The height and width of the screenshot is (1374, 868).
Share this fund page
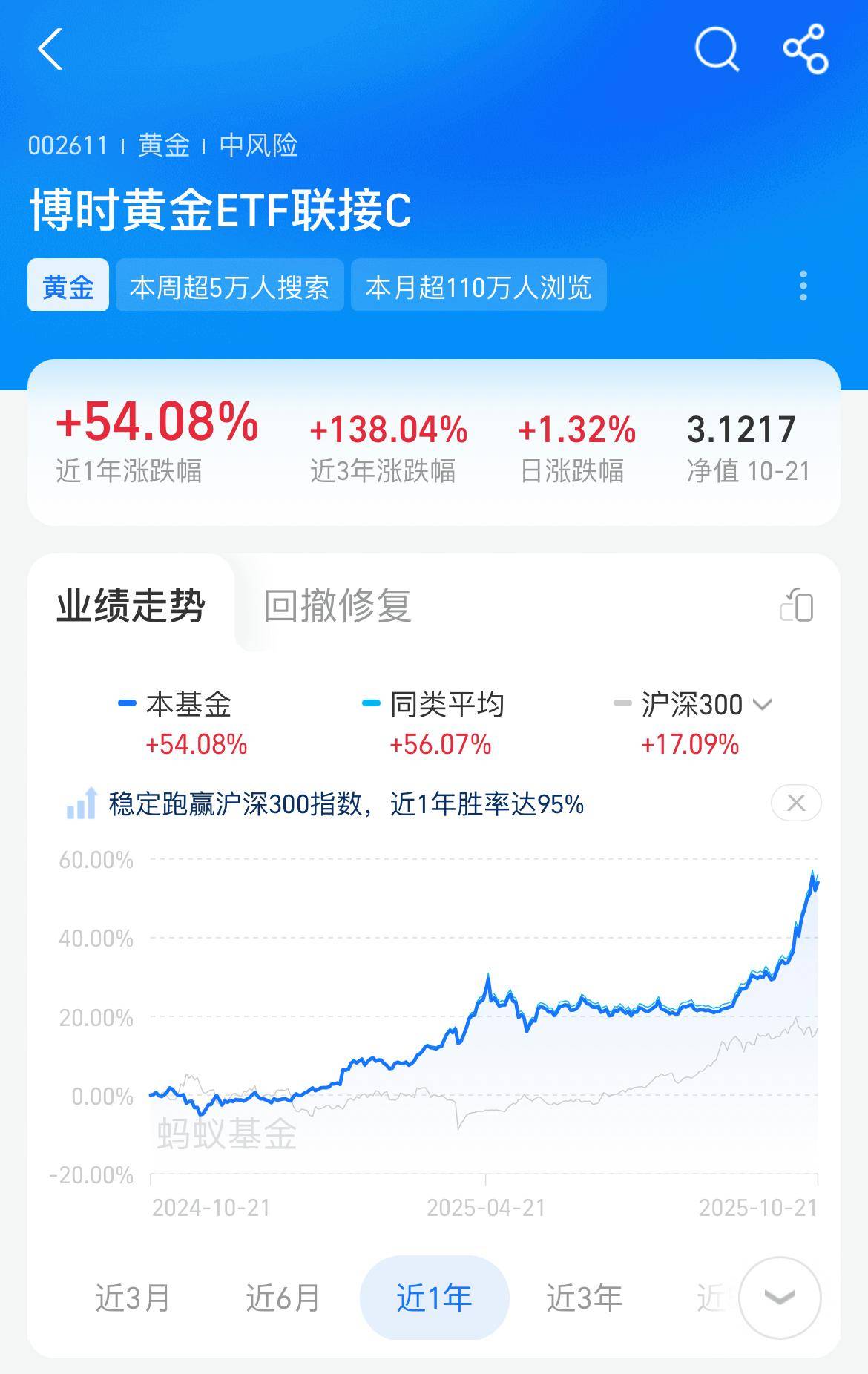(805, 50)
